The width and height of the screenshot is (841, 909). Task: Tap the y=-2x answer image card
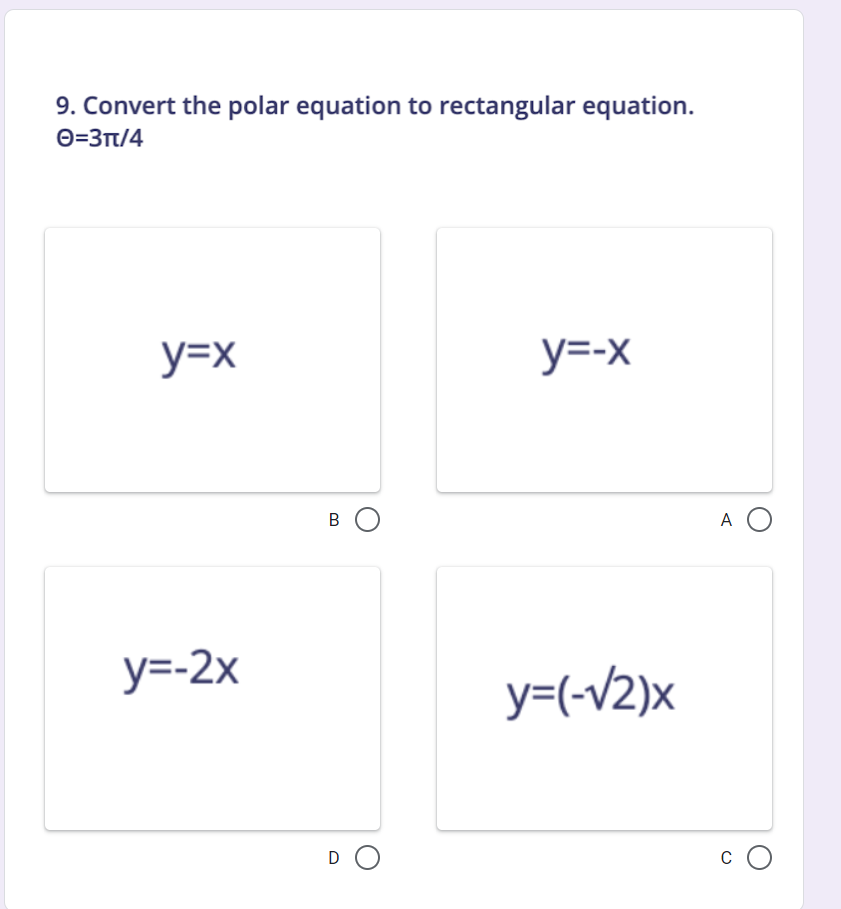212,698
